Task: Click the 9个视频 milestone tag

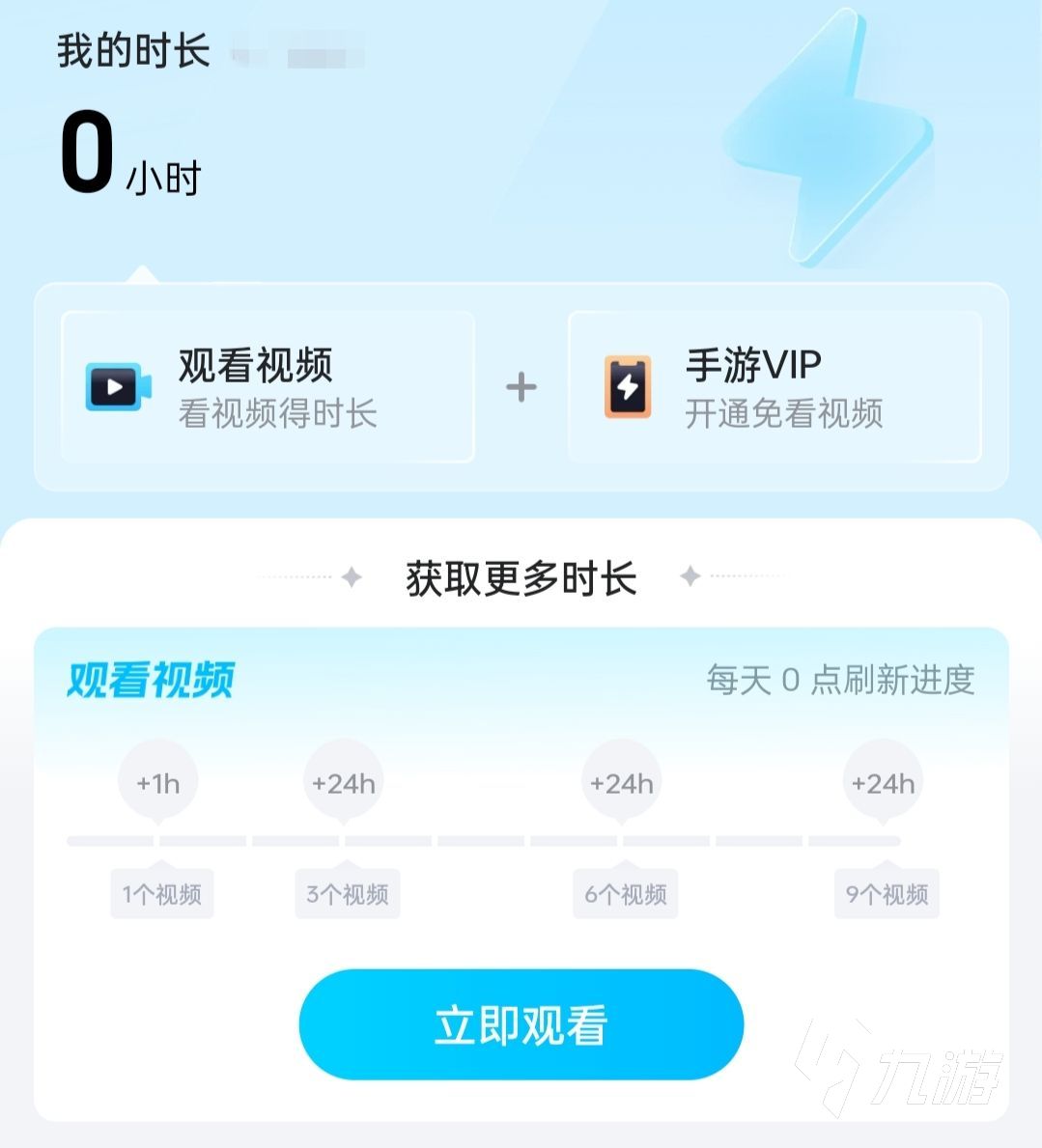Action: pos(886,894)
